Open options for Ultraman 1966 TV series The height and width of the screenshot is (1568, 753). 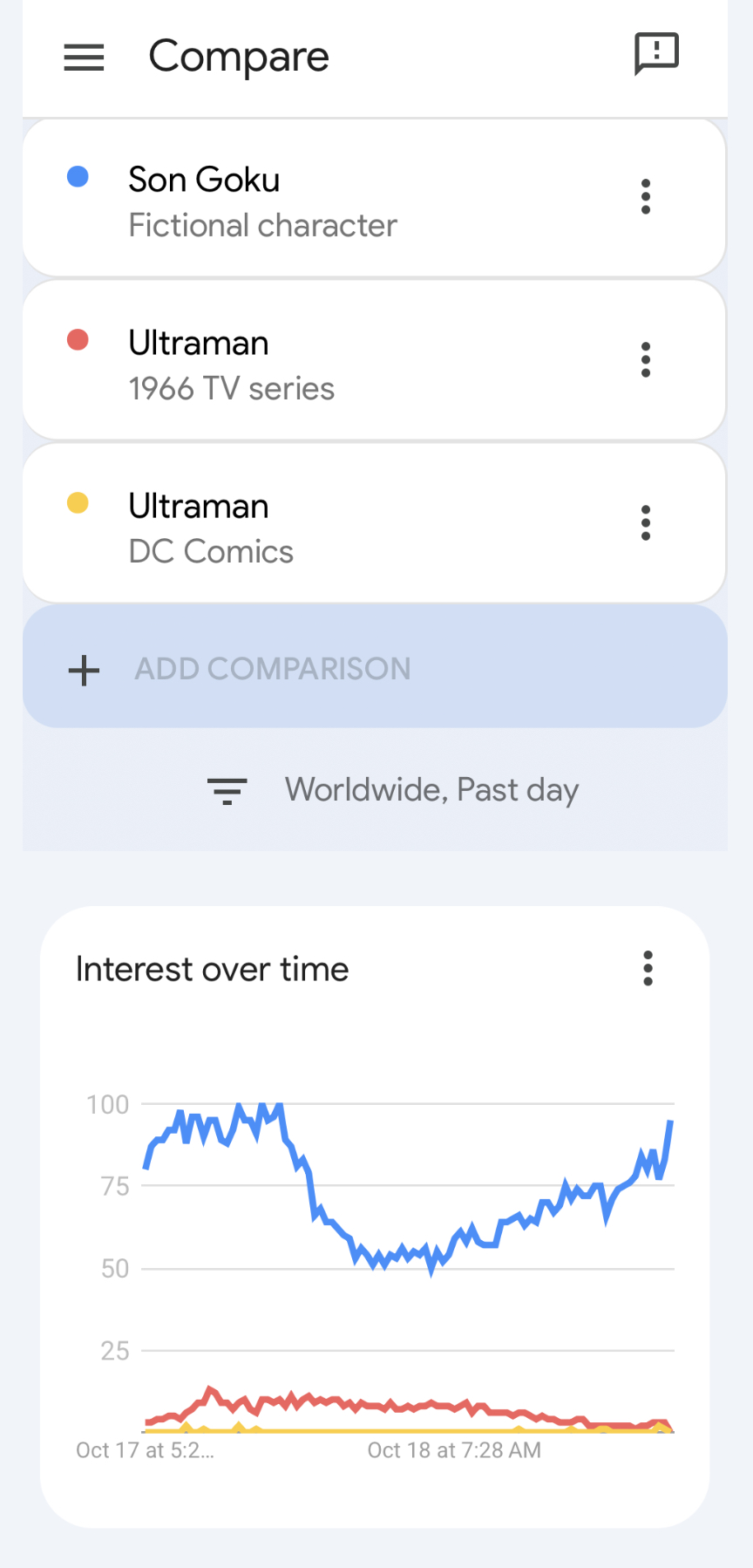tap(646, 360)
